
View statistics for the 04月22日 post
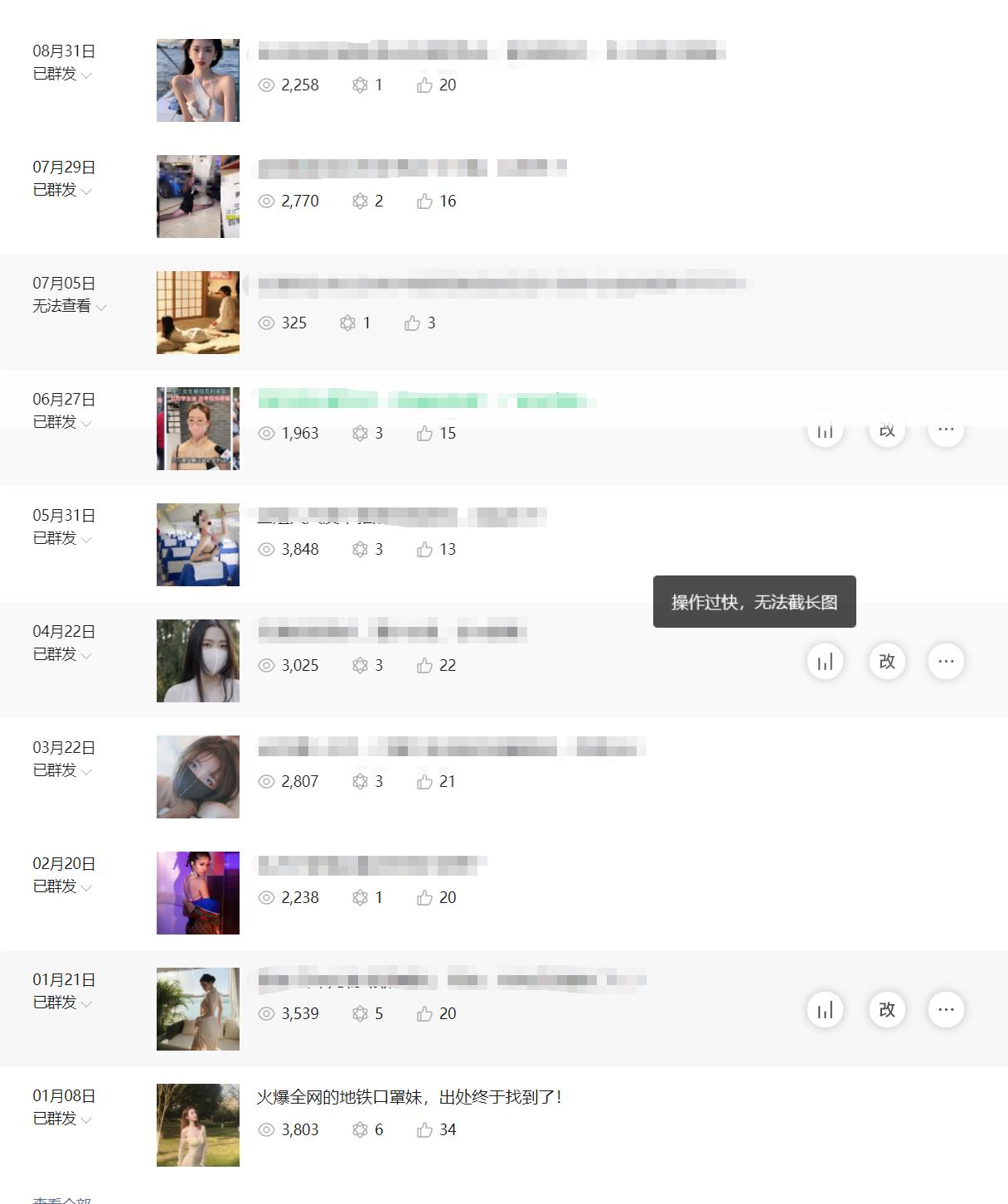[x=825, y=662]
